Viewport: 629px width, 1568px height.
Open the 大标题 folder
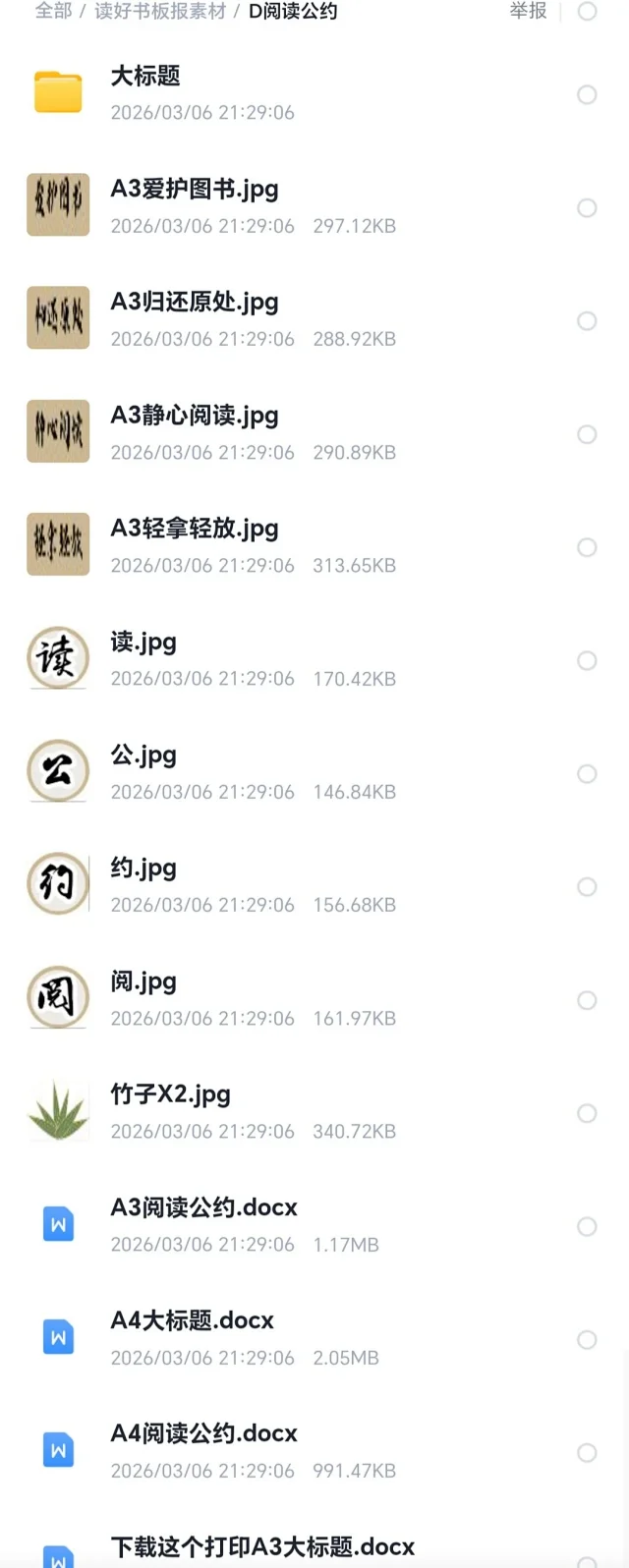(314, 93)
